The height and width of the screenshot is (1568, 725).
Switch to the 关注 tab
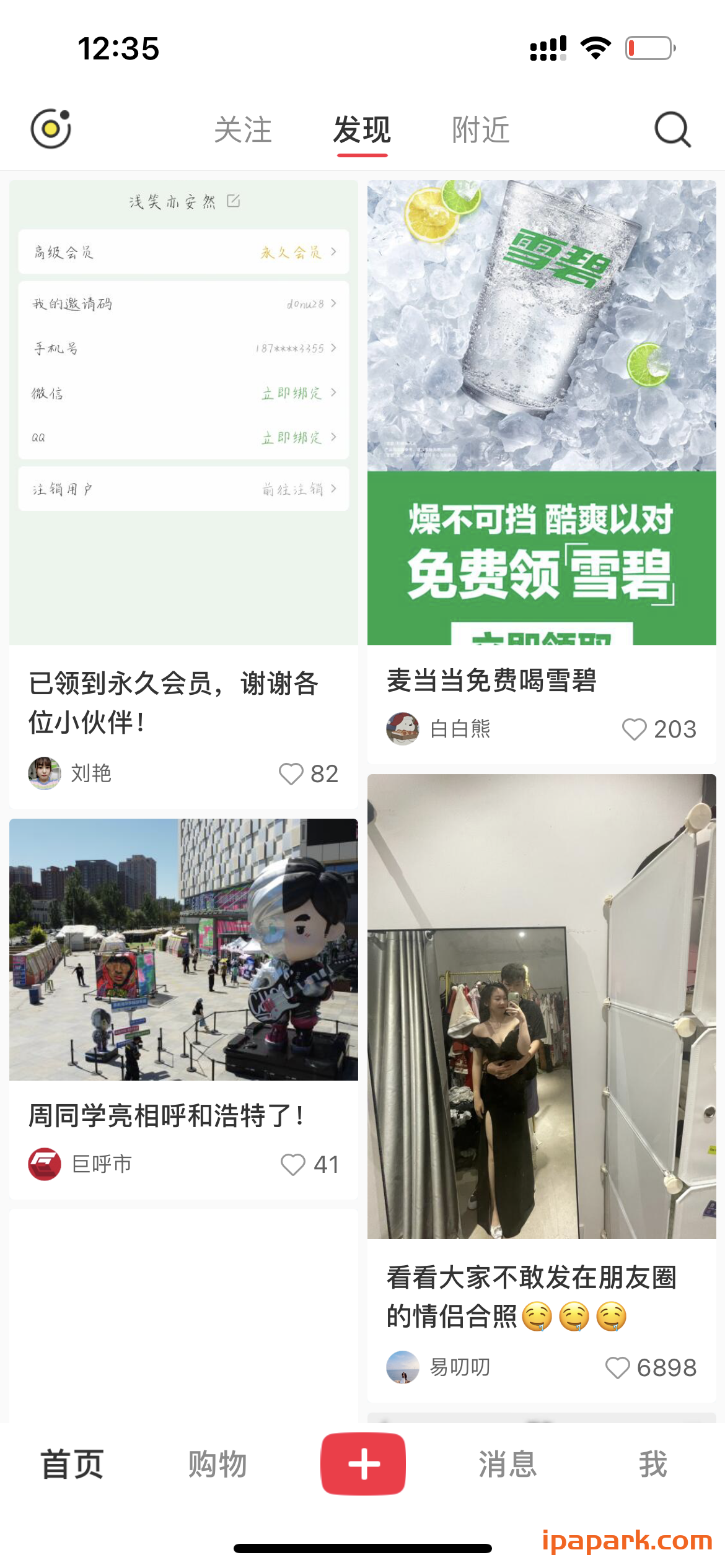pyautogui.click(x=243, y=129)
